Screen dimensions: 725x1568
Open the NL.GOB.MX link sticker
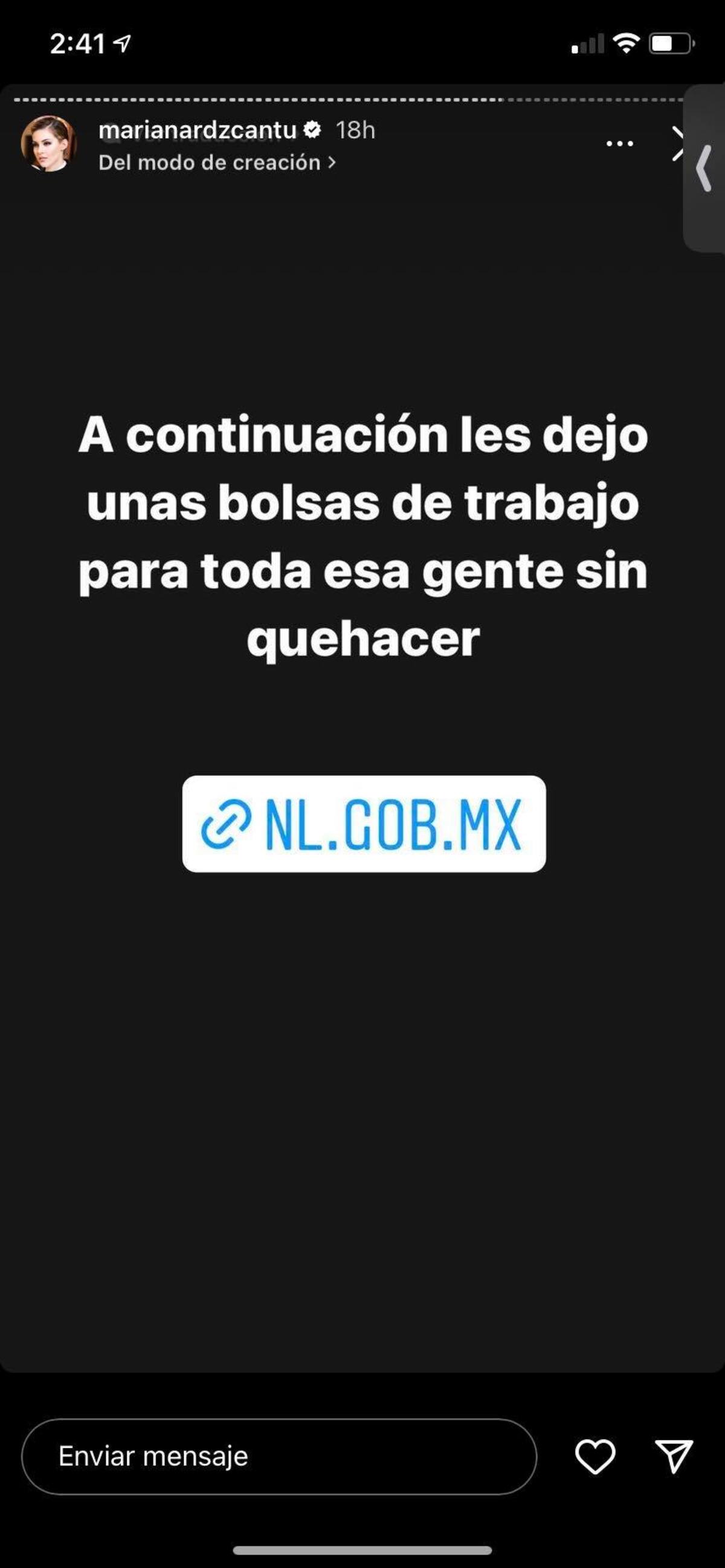[364, 823]
